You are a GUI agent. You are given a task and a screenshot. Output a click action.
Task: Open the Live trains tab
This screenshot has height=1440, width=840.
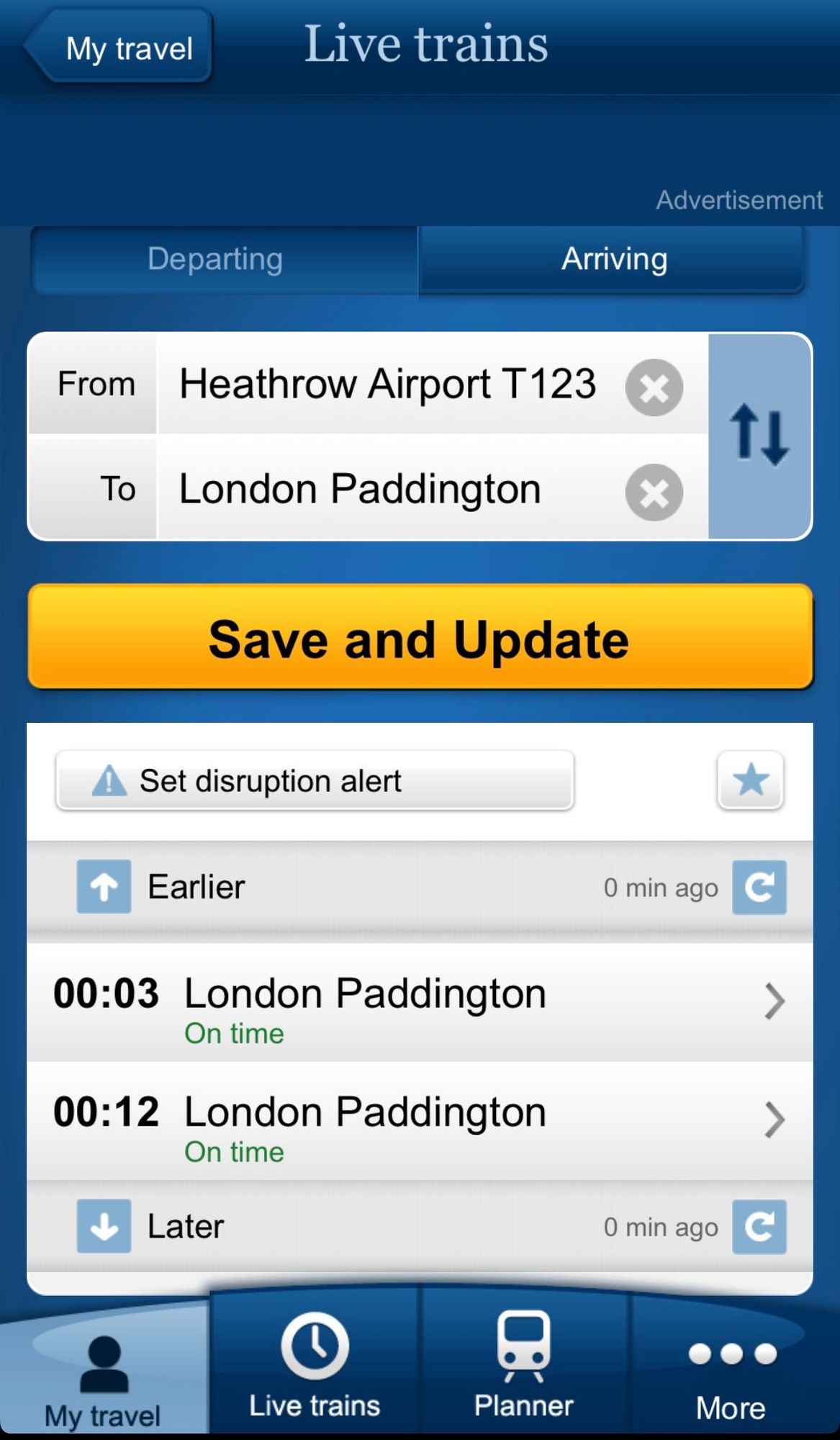click(315, 1365)
